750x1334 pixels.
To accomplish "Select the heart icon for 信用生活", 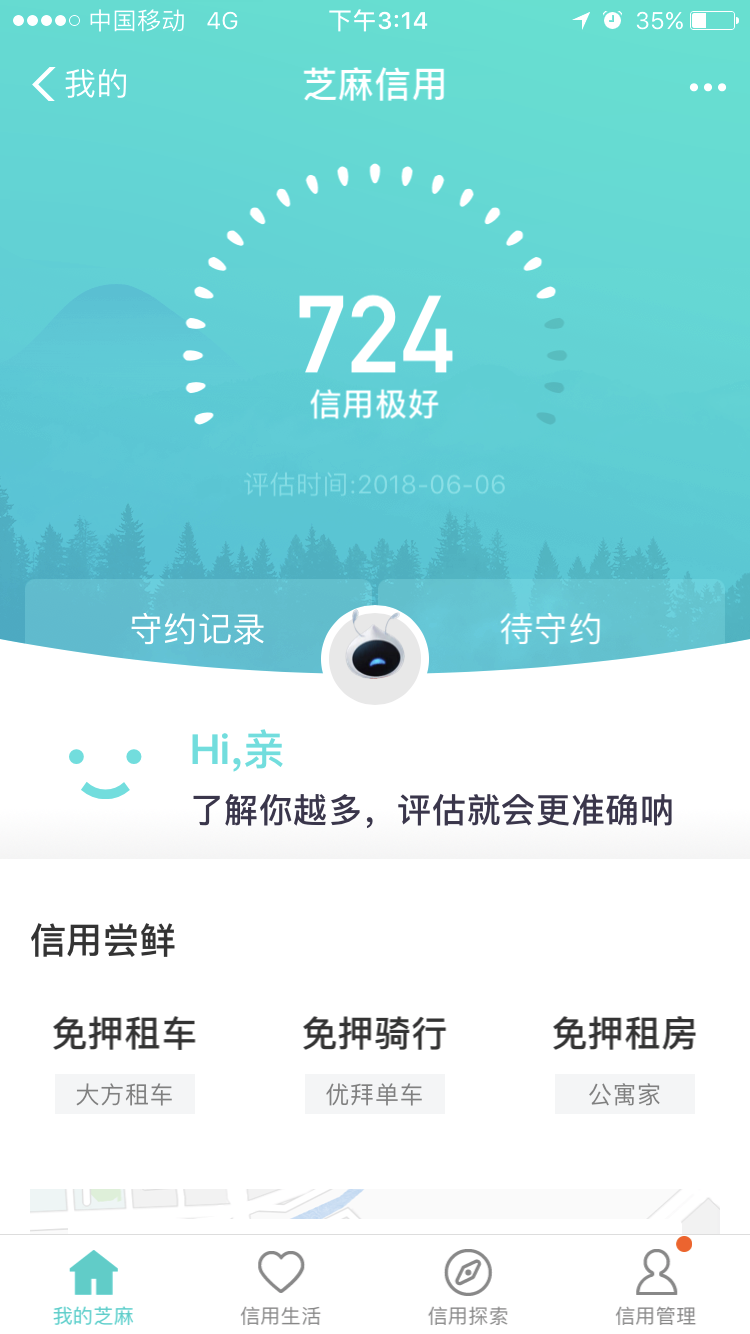I will click(280, 1272).
